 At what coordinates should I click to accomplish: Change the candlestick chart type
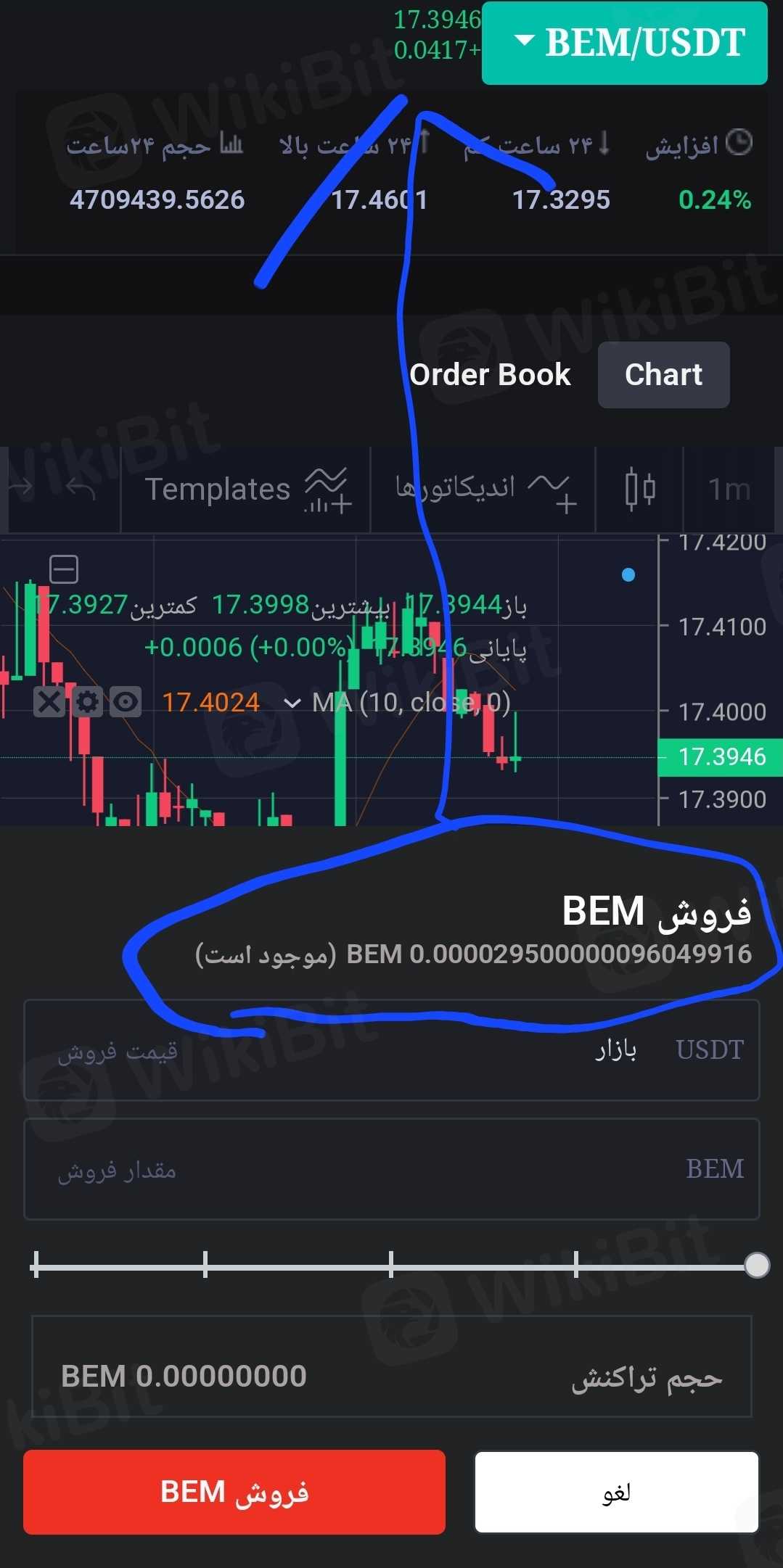click(x=639, y=490)
